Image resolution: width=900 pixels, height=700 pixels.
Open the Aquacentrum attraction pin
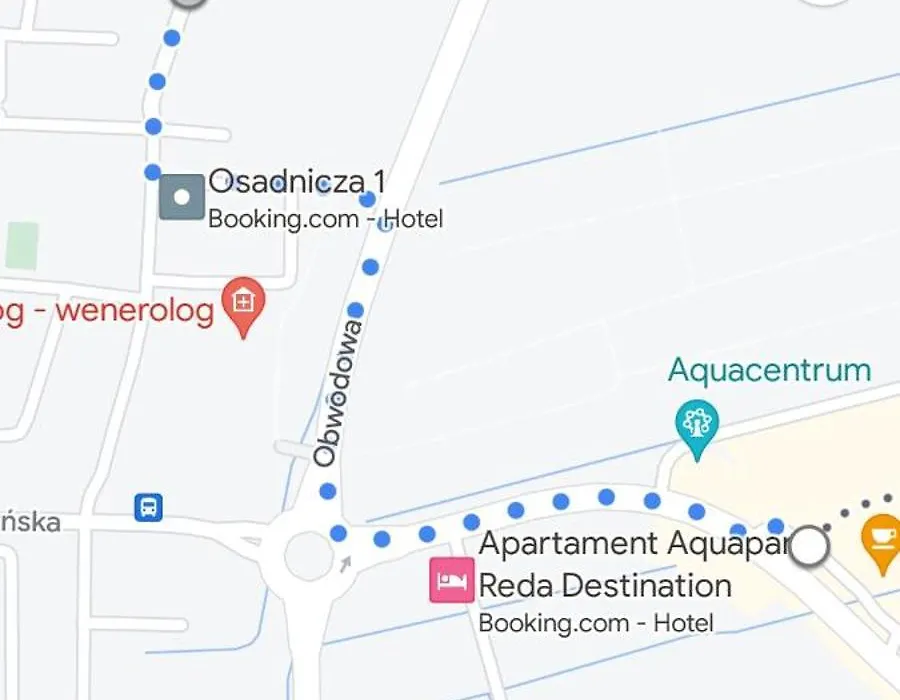click(697, 424)
